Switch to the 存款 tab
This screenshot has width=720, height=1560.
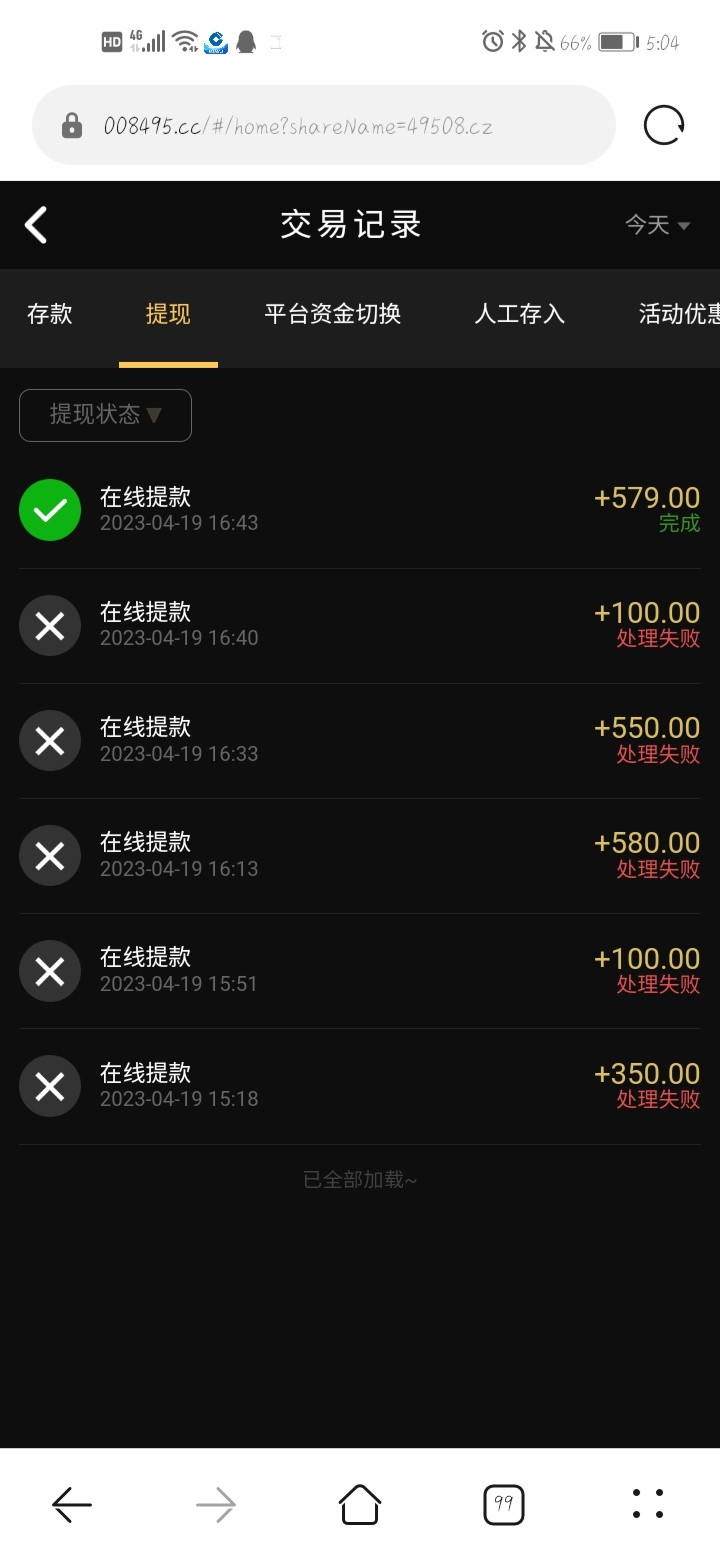coord(50,314)
